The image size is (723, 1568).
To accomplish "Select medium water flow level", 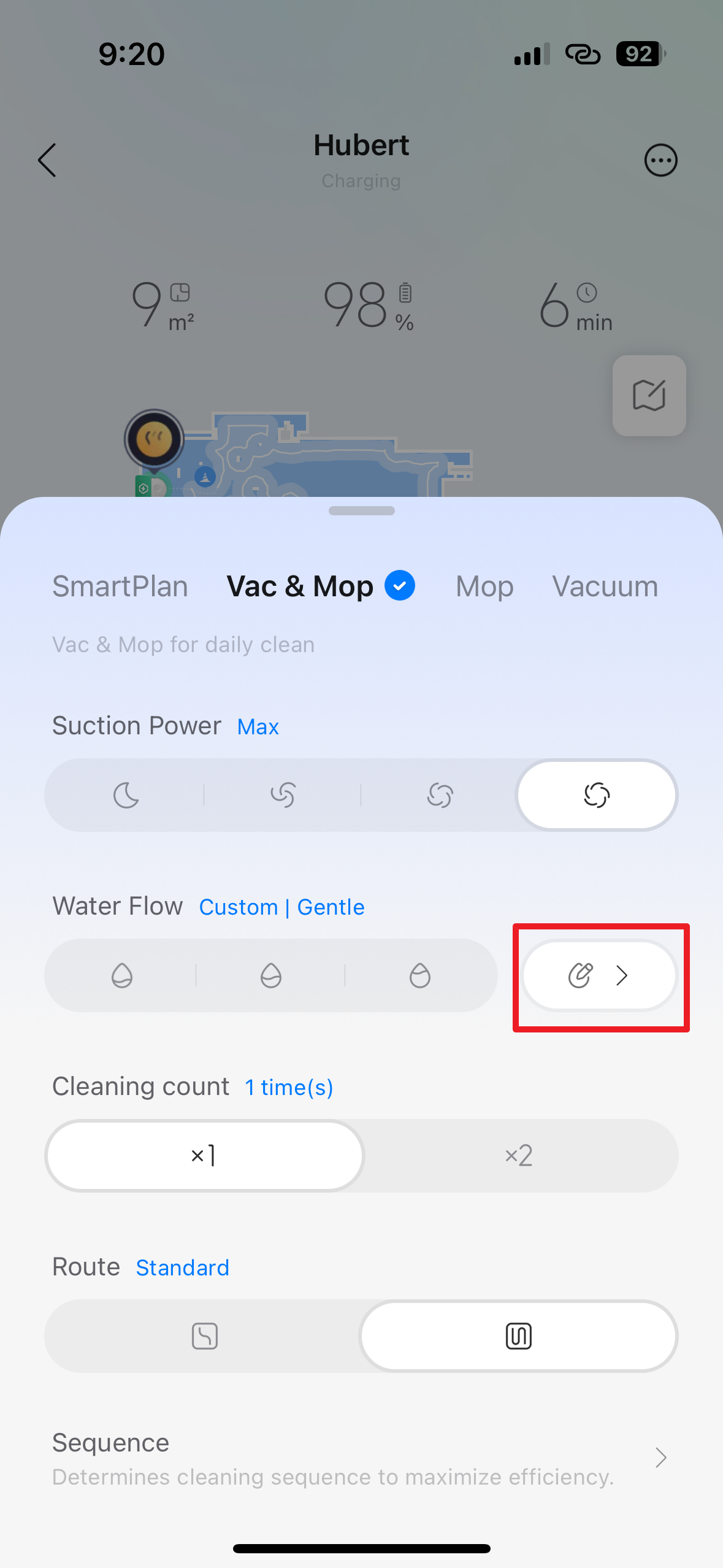I will pos(270,975).
